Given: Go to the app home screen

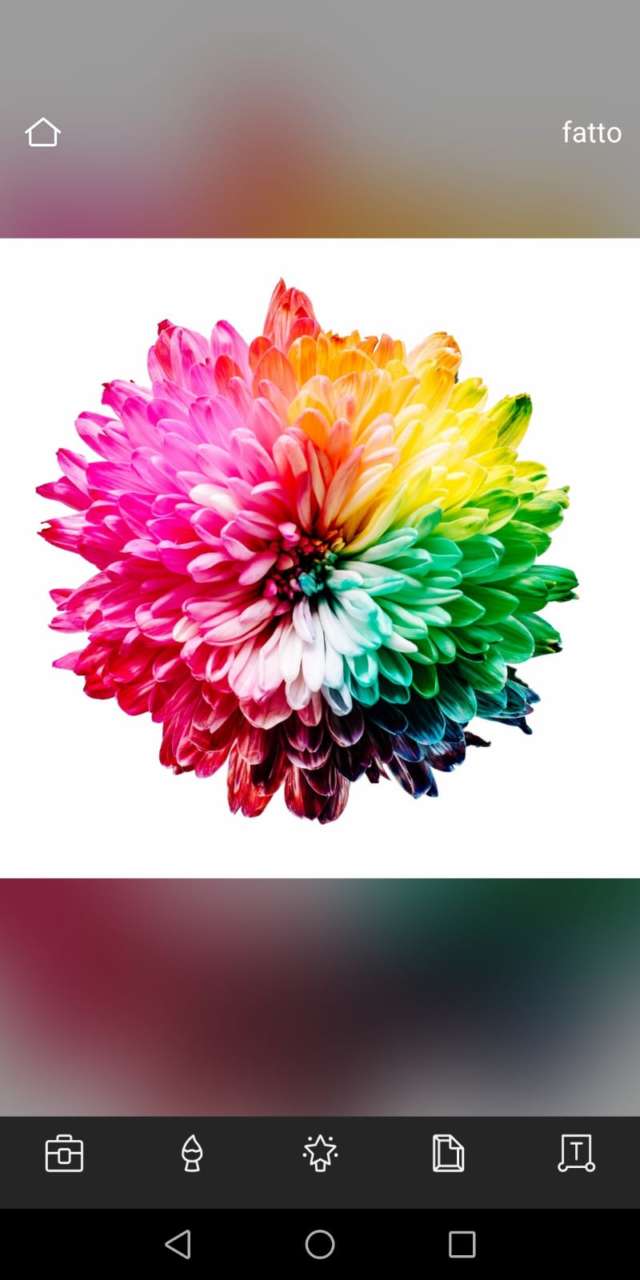Looking at the screenshot, I should point(43,132).
